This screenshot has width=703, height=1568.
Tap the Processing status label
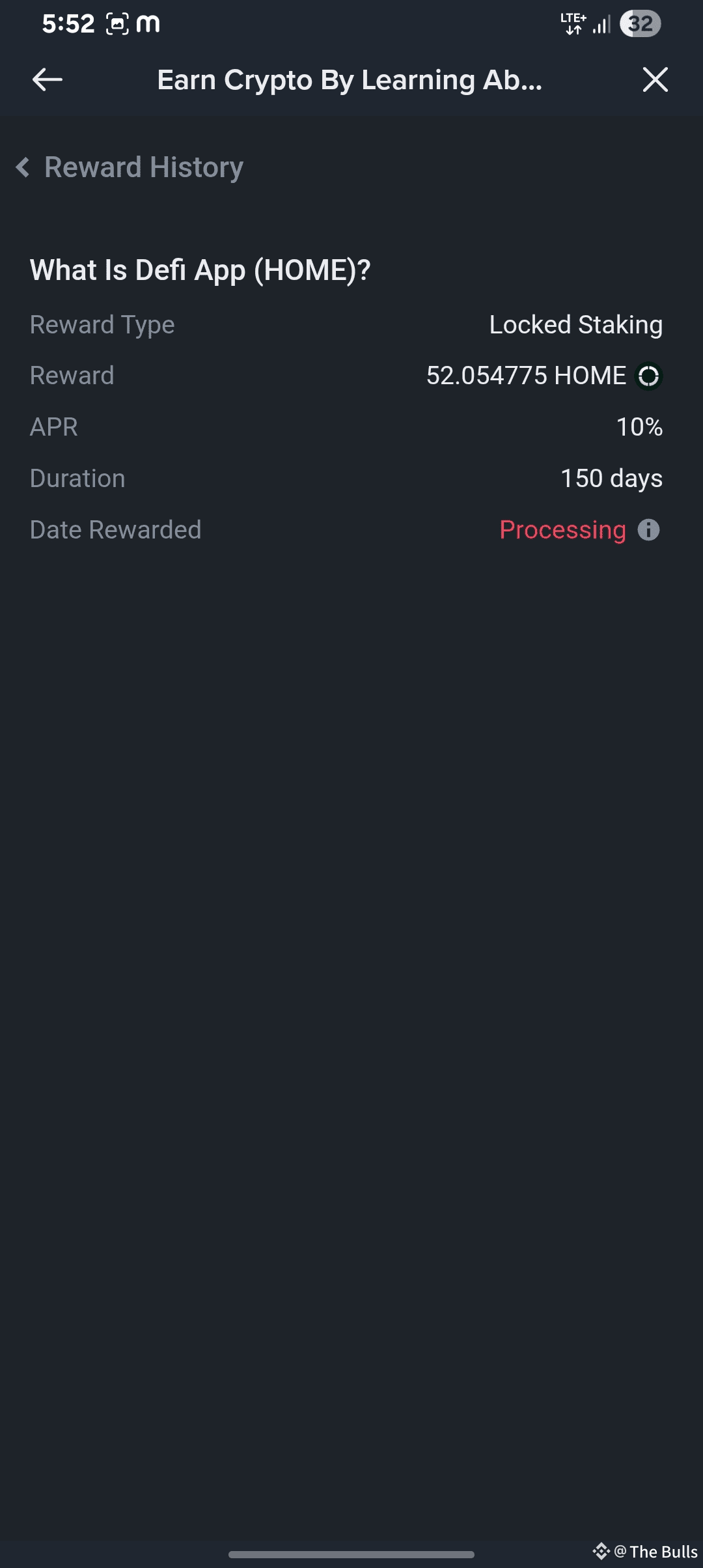(562, 529)
